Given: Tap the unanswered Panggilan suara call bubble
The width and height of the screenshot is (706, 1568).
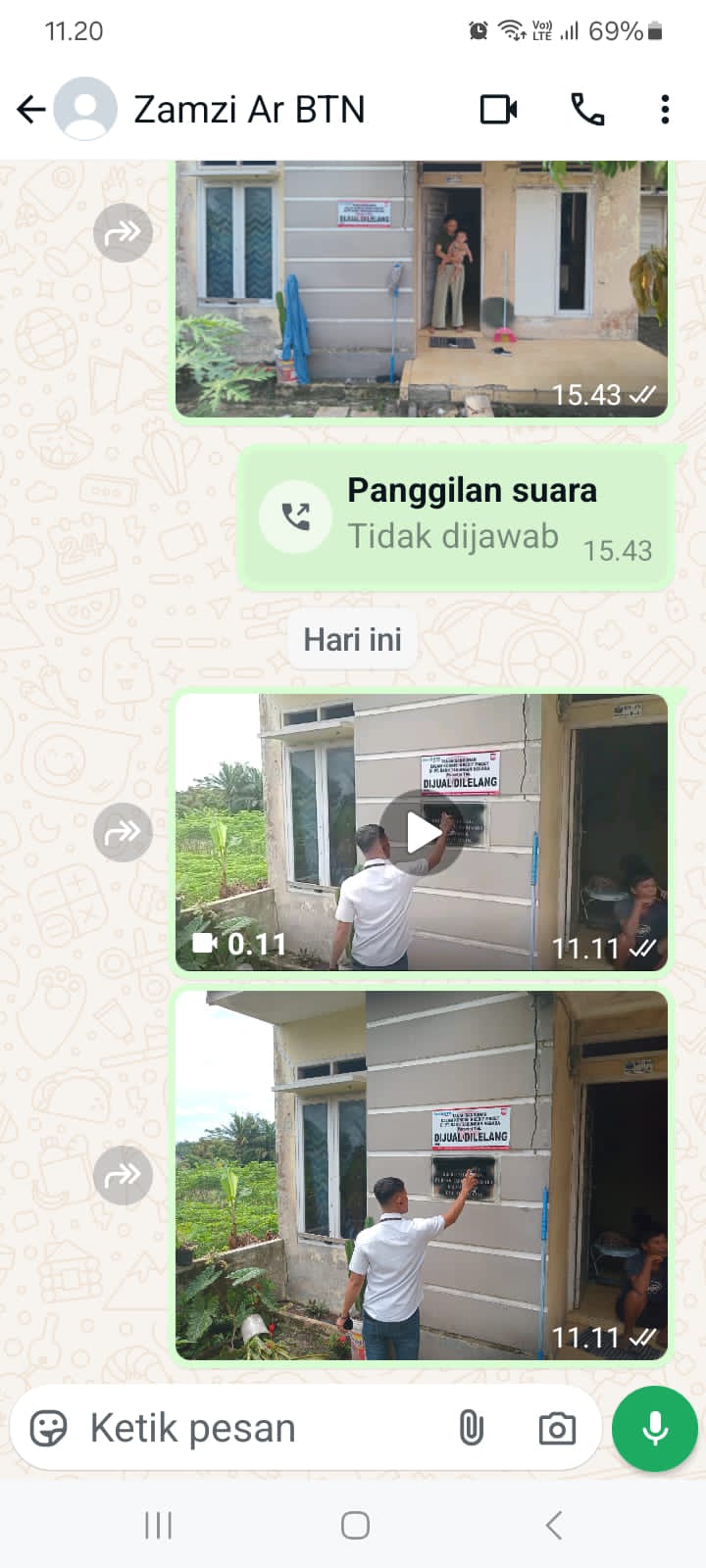Looking at the screenshot, I should click(456, 516).
